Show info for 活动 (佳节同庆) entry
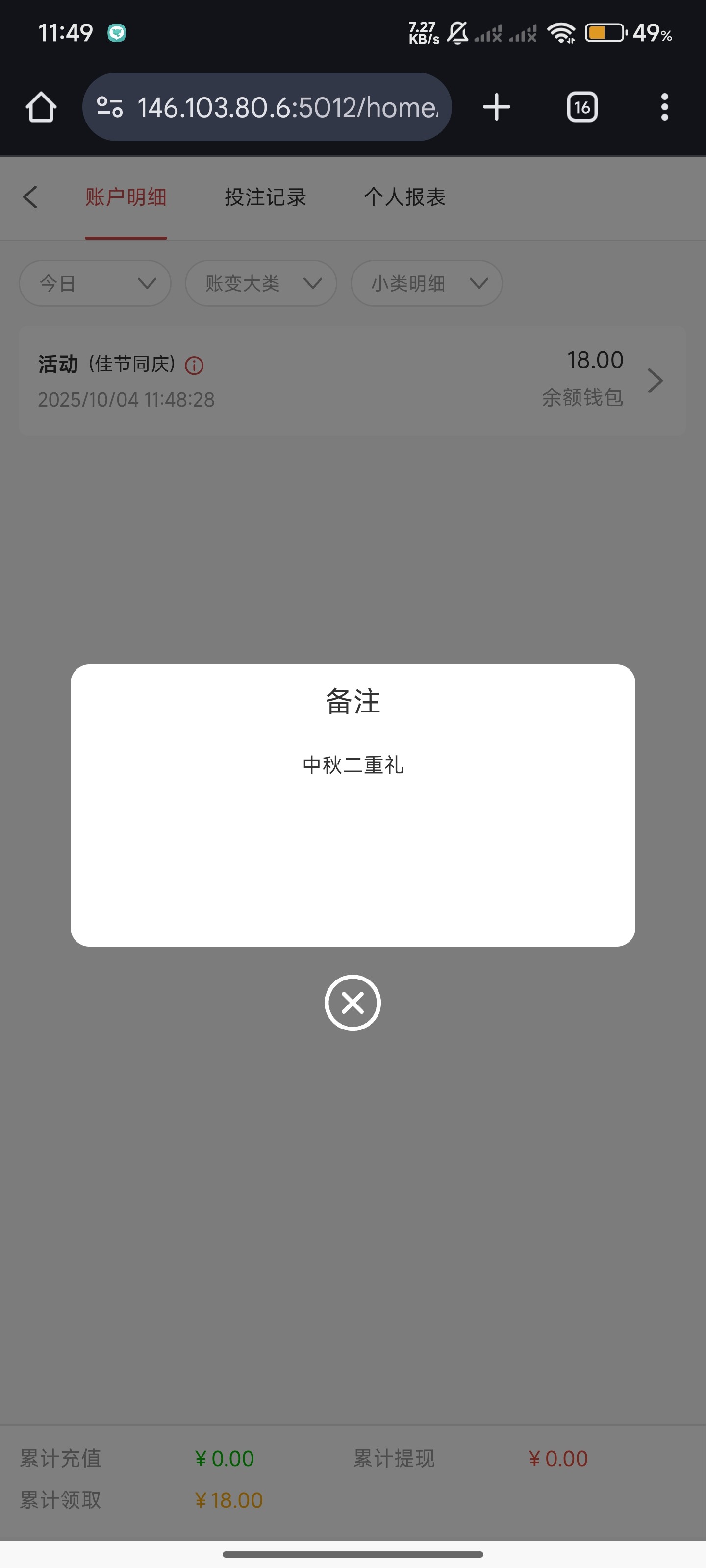This screenshot has height=1568, width=706. [194, 365]
